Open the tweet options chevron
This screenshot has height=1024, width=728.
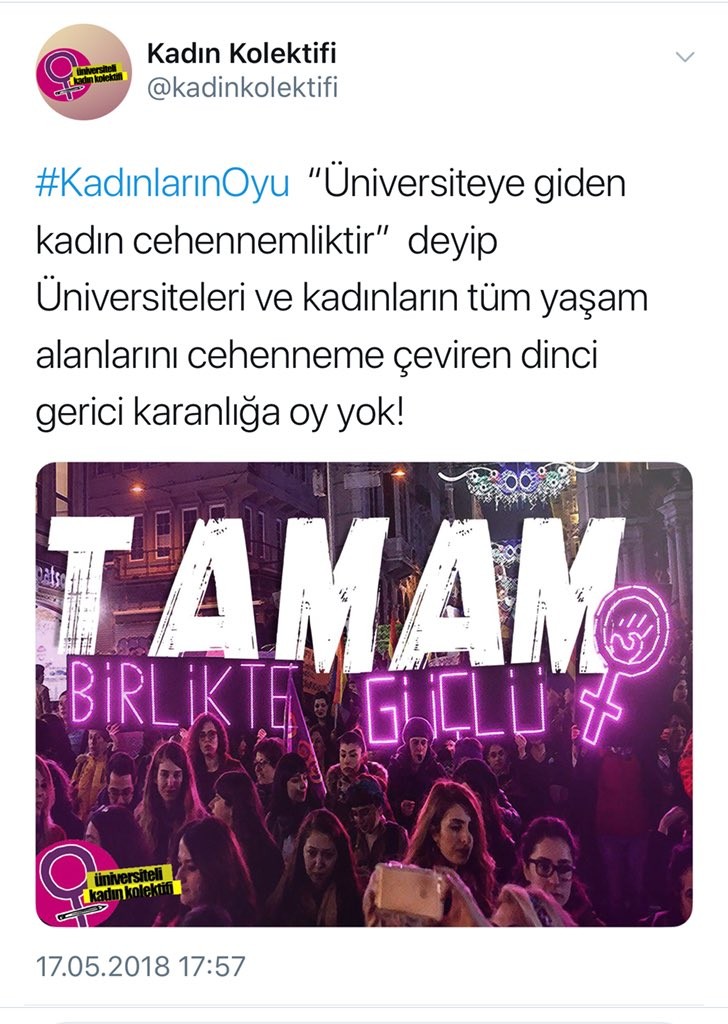tap(685, 56)
